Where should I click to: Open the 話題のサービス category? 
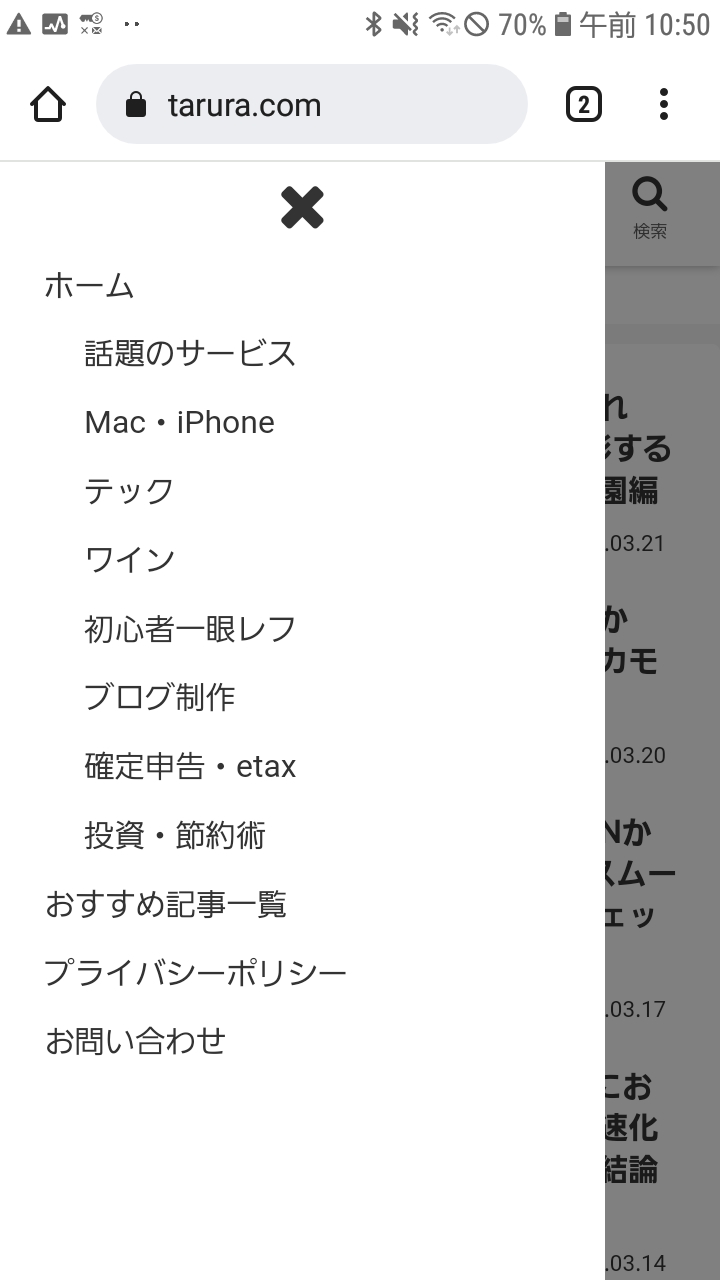tap(190, 353)
